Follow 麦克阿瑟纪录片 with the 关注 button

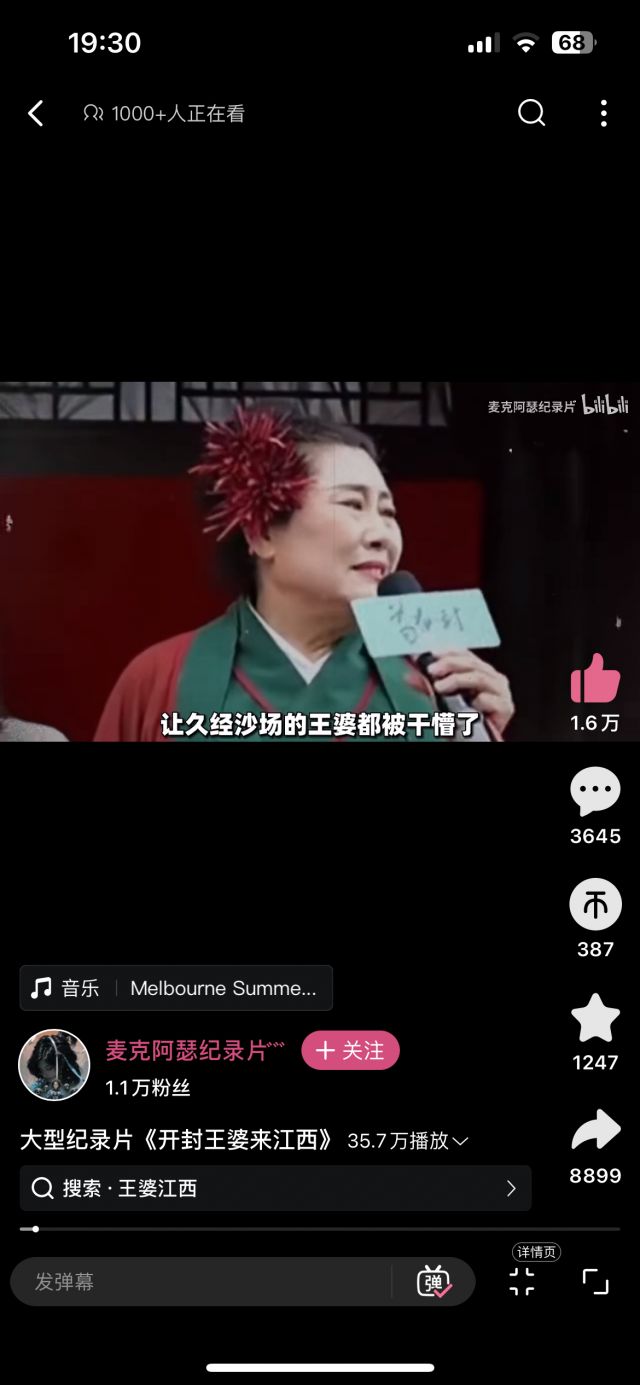click(x=350, y=1050)
